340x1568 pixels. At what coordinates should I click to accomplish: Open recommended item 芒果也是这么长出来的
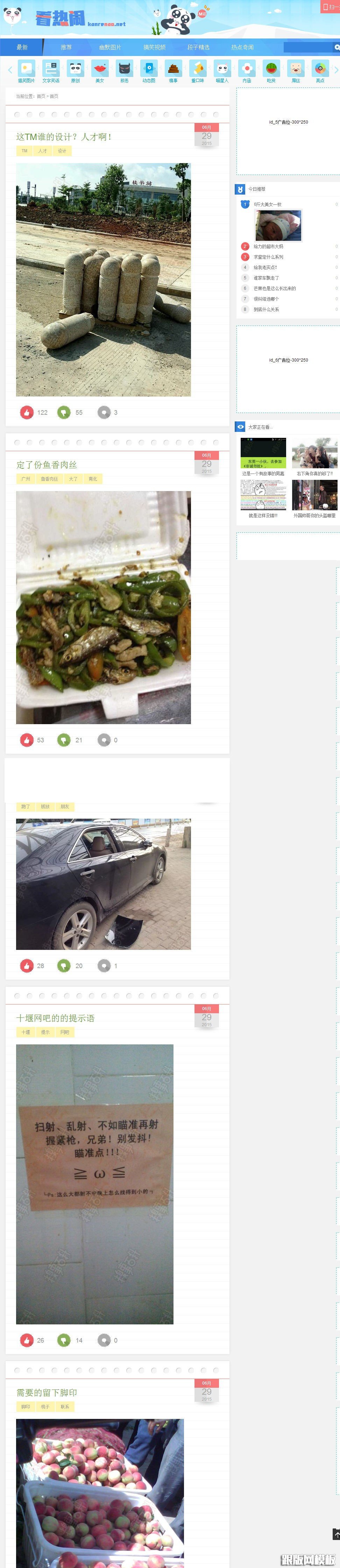tap(274, 288)
